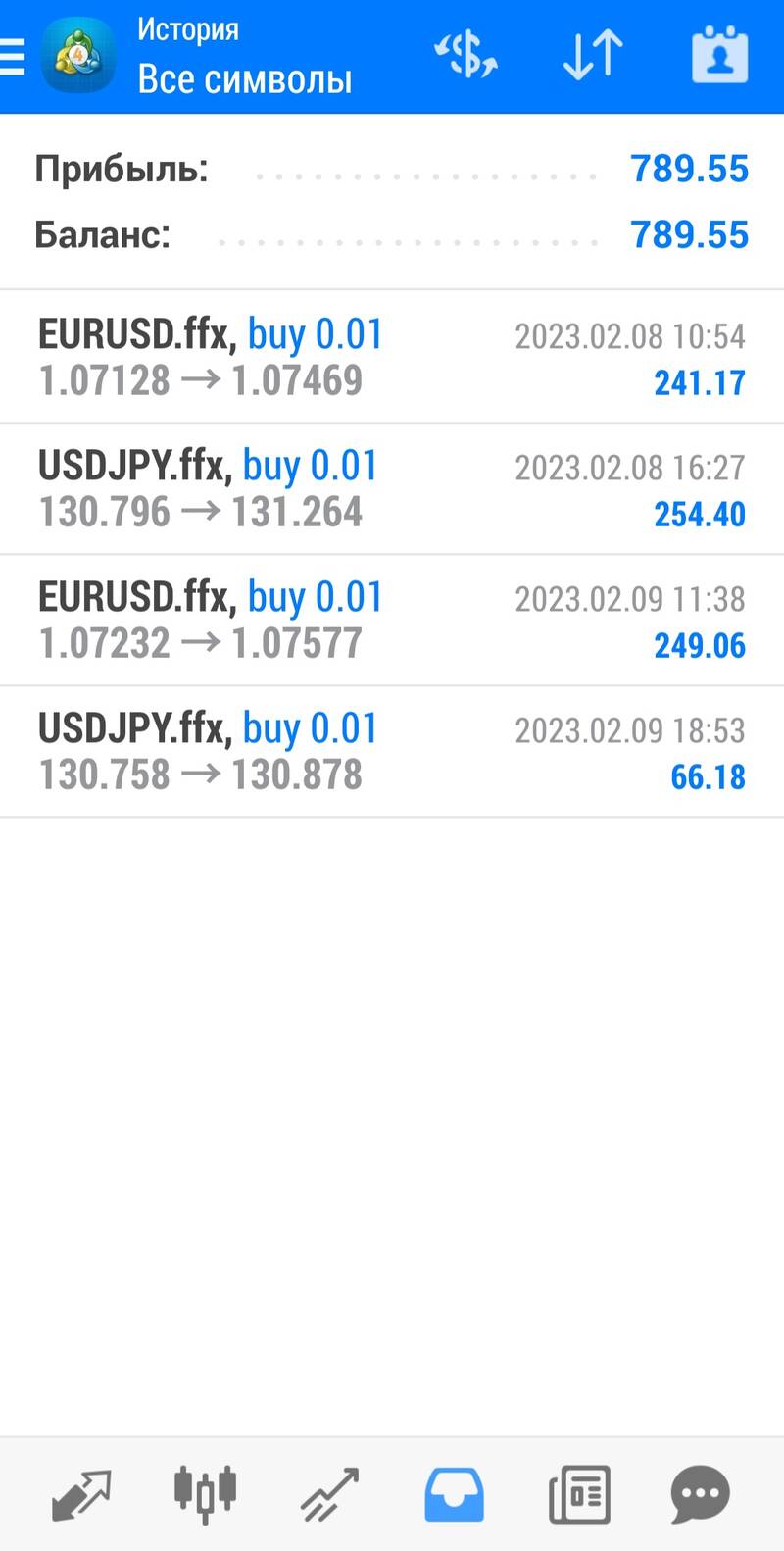Open the calendar period picker
The height and width of the screenshot is (1551, 784).
point(720,55)
